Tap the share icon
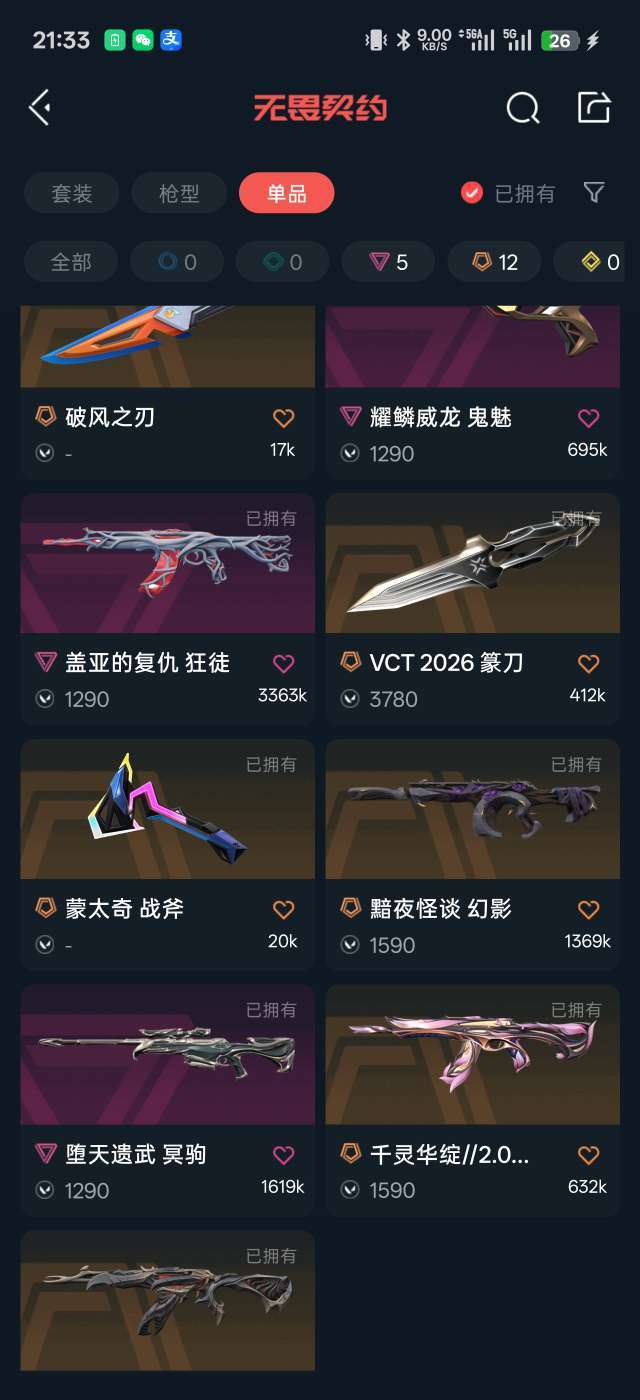This screenshot has height=1400, width=640. click(594, 107)
